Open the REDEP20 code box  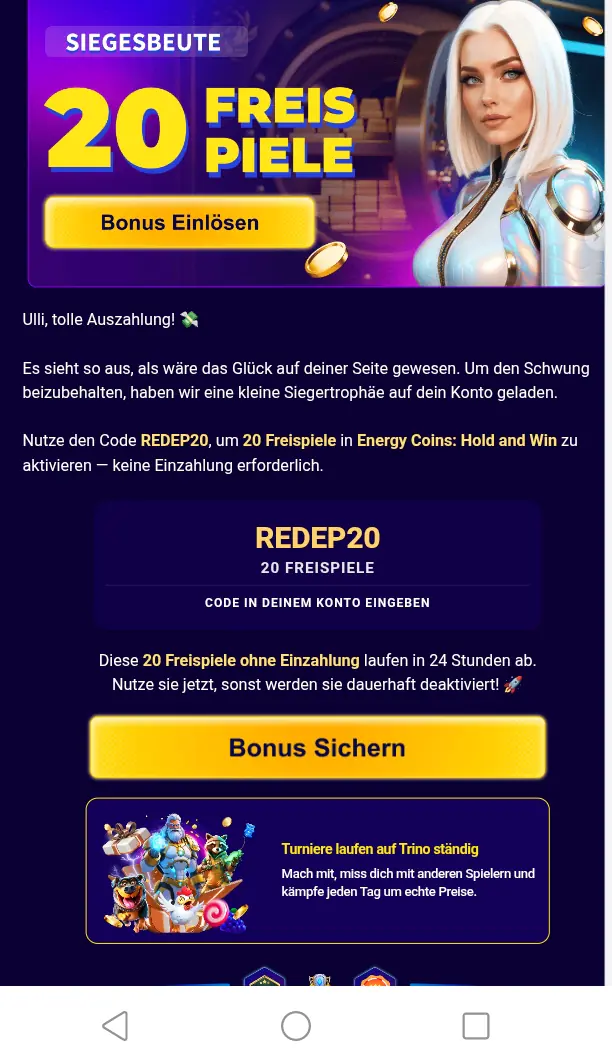coord(318,565)
